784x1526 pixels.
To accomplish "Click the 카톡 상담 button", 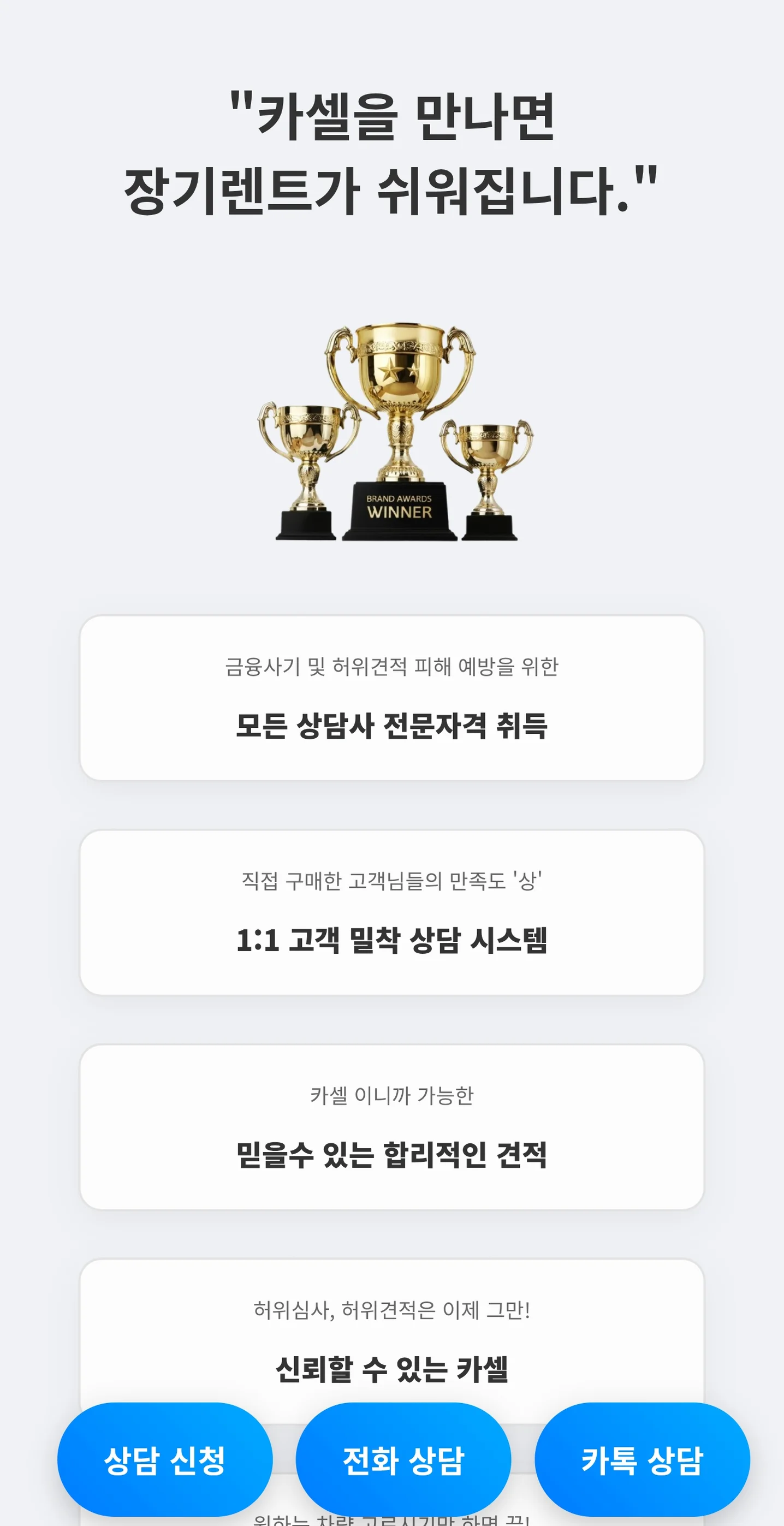I will point(642,1458).
